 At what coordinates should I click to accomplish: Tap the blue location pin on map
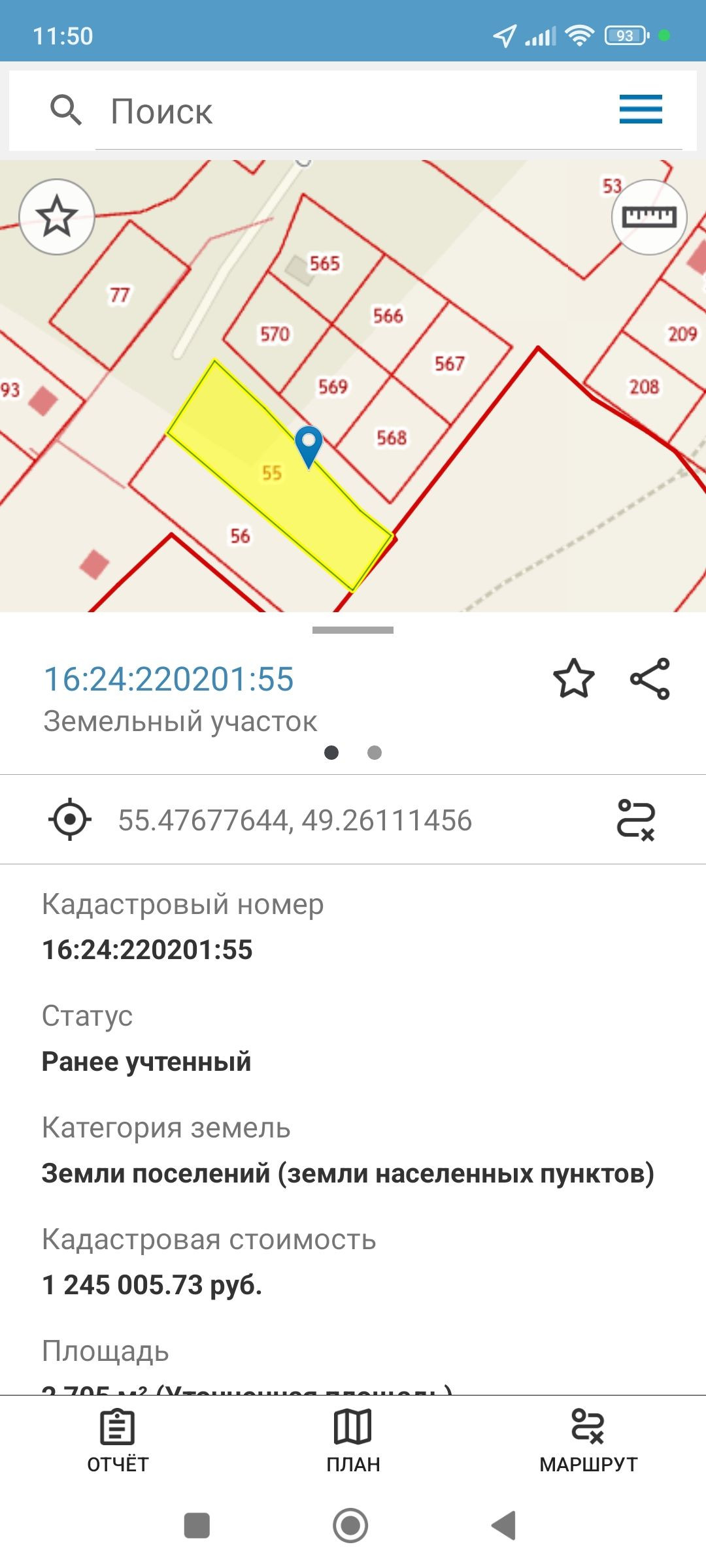[x=309, y=444]
